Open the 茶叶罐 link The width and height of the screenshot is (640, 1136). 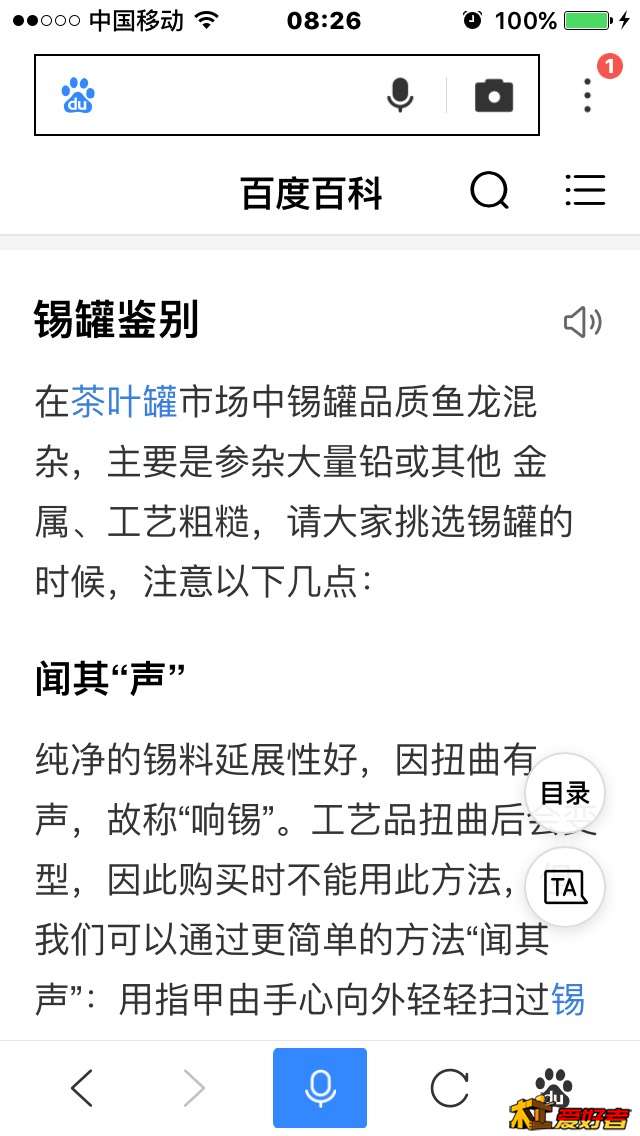coord(124,403)
